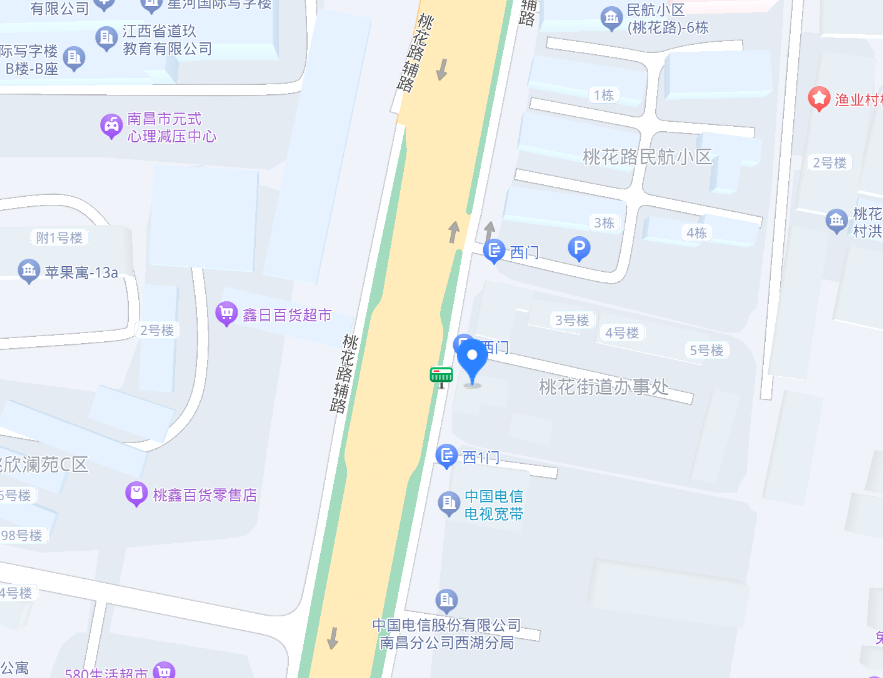Open the blue parking marker
Screen dimensions: 883x678
(578, 247)
